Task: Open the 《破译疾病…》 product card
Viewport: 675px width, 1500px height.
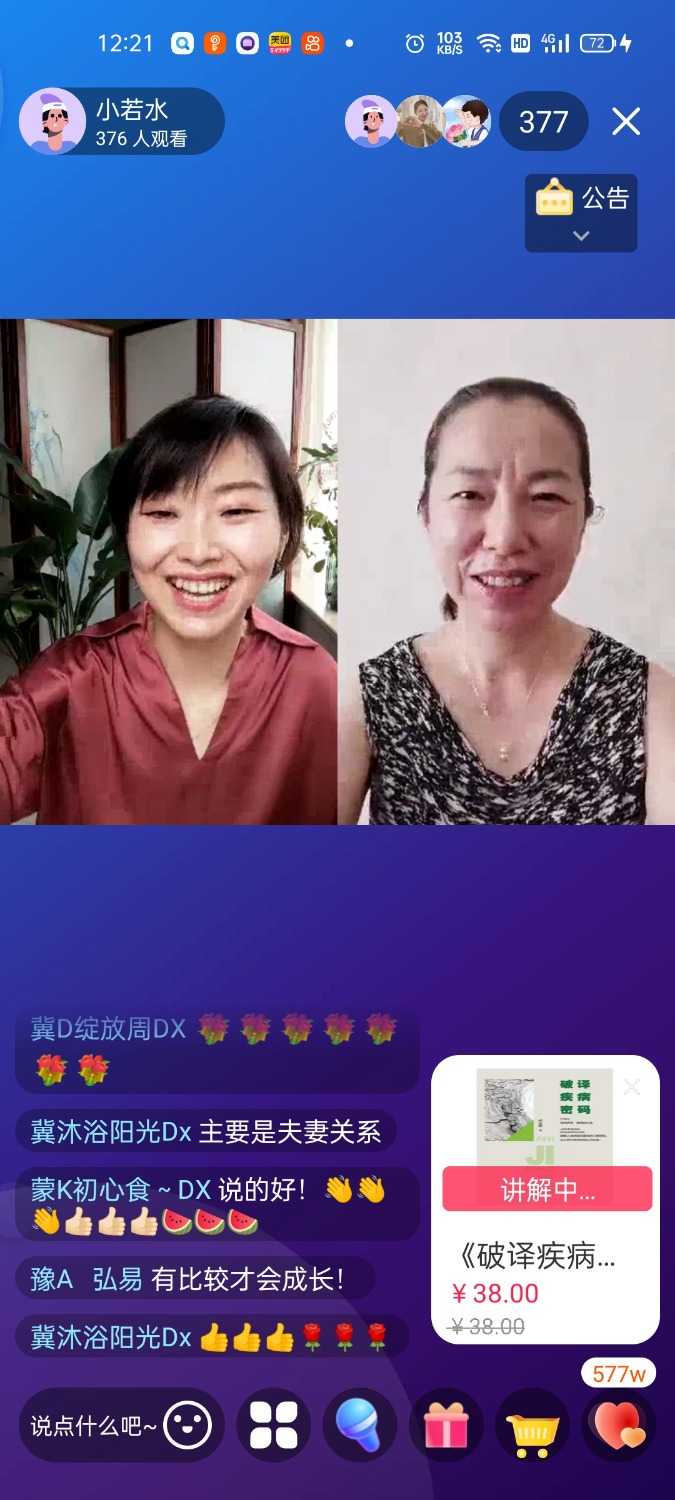Action: coord(544,1255)
